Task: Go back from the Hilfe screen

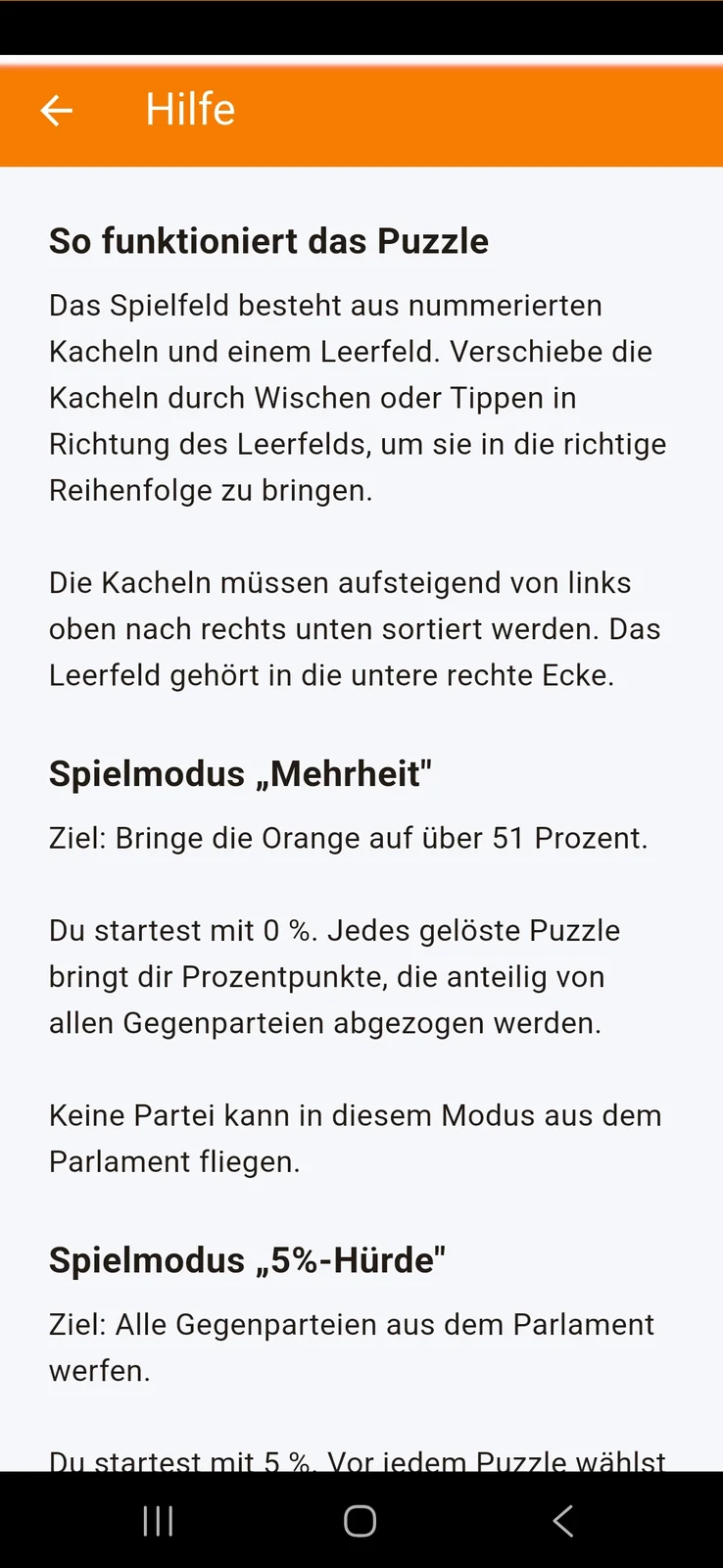Action: pyautogui.click(x=57, y=111)
